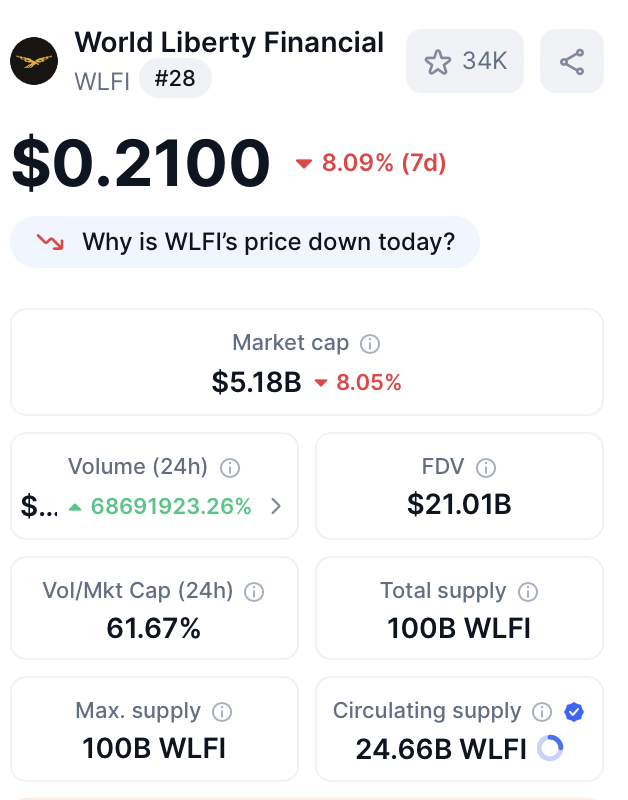Add WLFI to watchlist with the star button

pyautogui.click(x=465, y=61)
